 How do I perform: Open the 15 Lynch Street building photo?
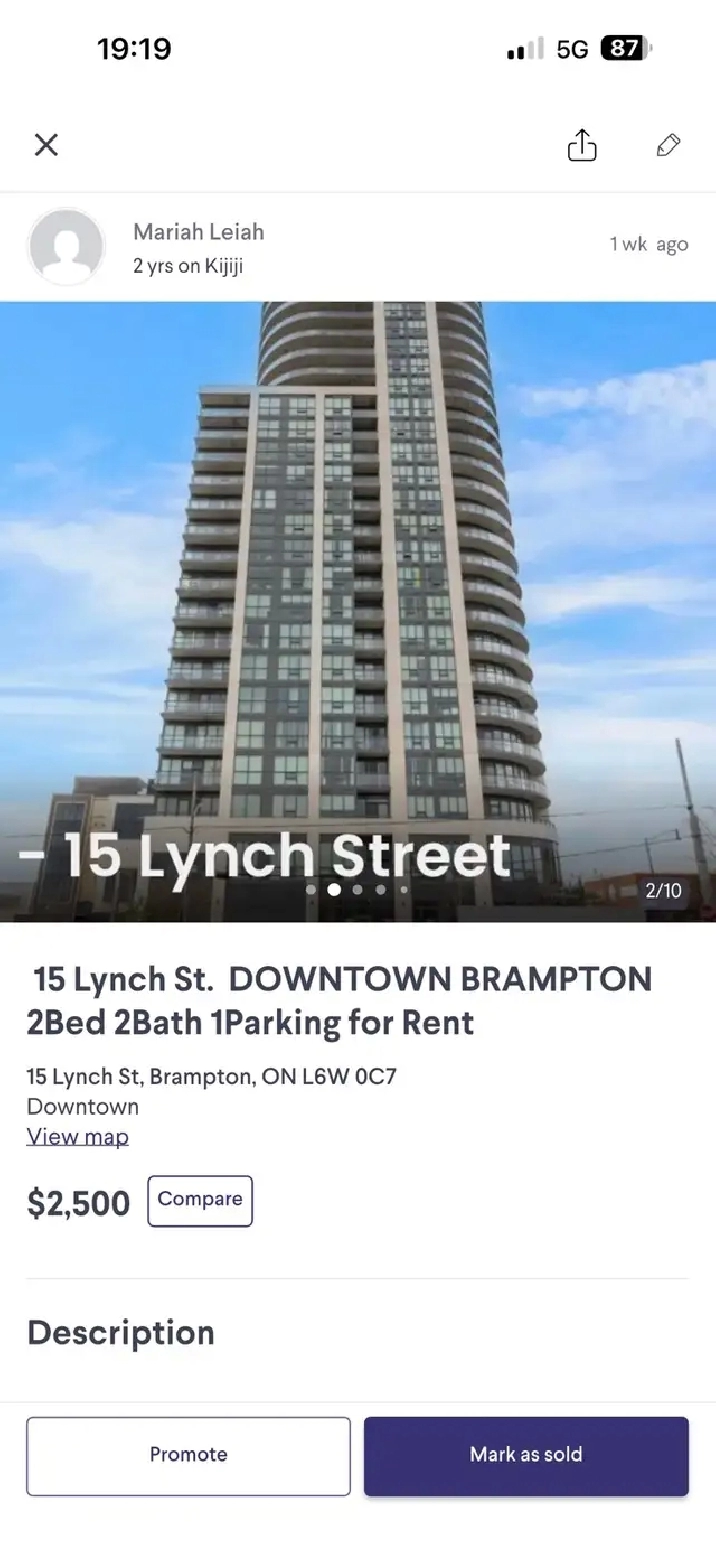click(358, 611)
